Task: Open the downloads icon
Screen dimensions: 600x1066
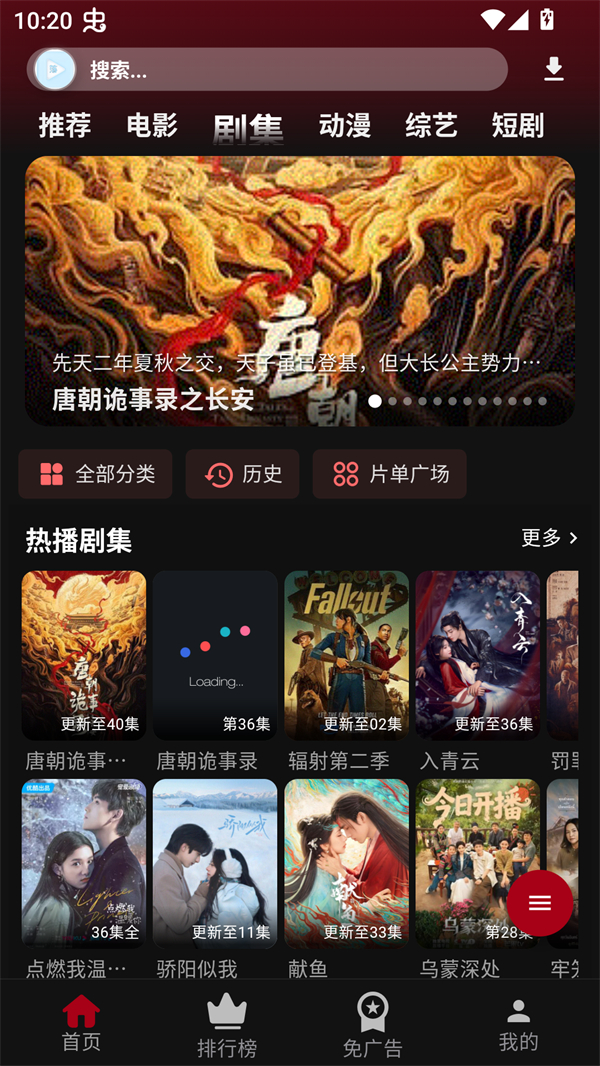Action: [x=554, y=69]
